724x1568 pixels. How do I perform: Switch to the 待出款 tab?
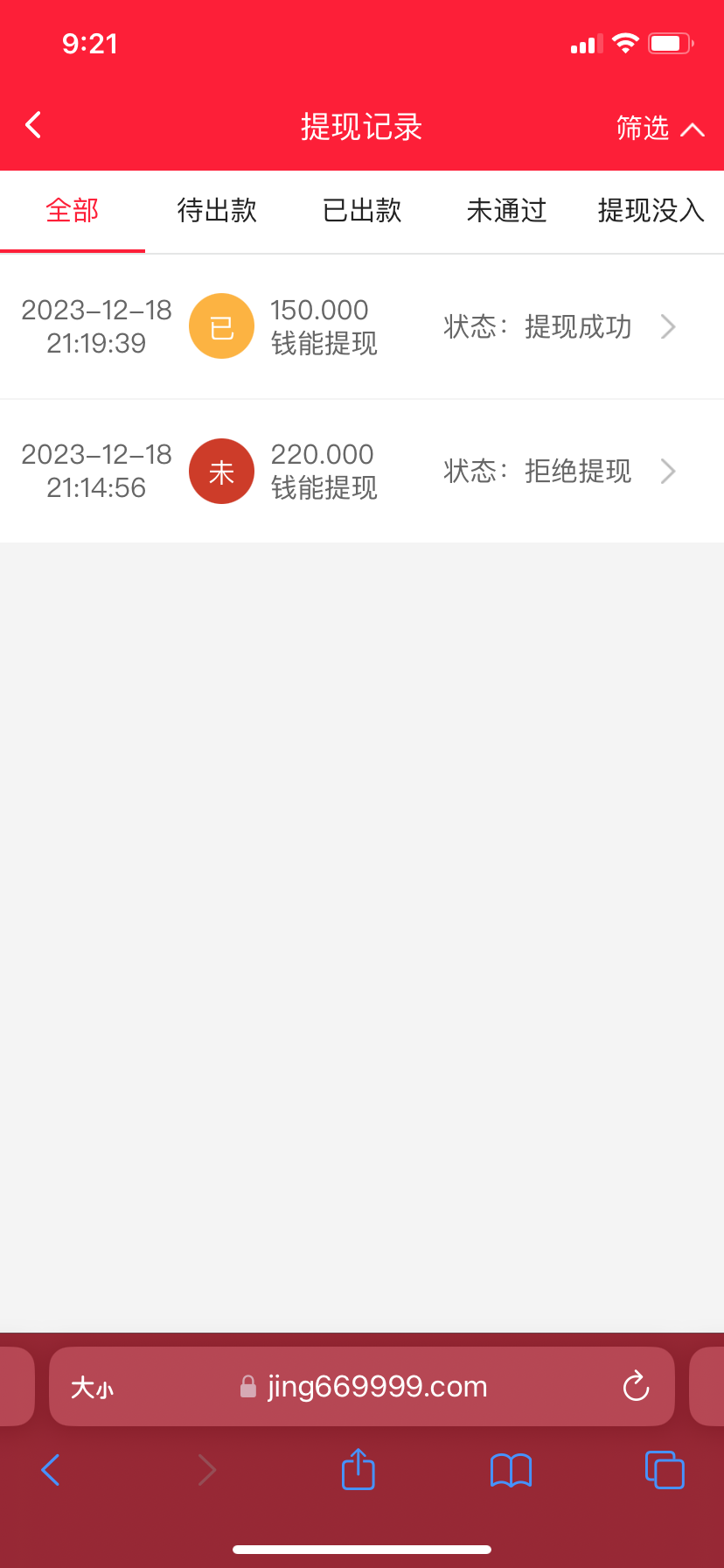[x=217, y=211]
